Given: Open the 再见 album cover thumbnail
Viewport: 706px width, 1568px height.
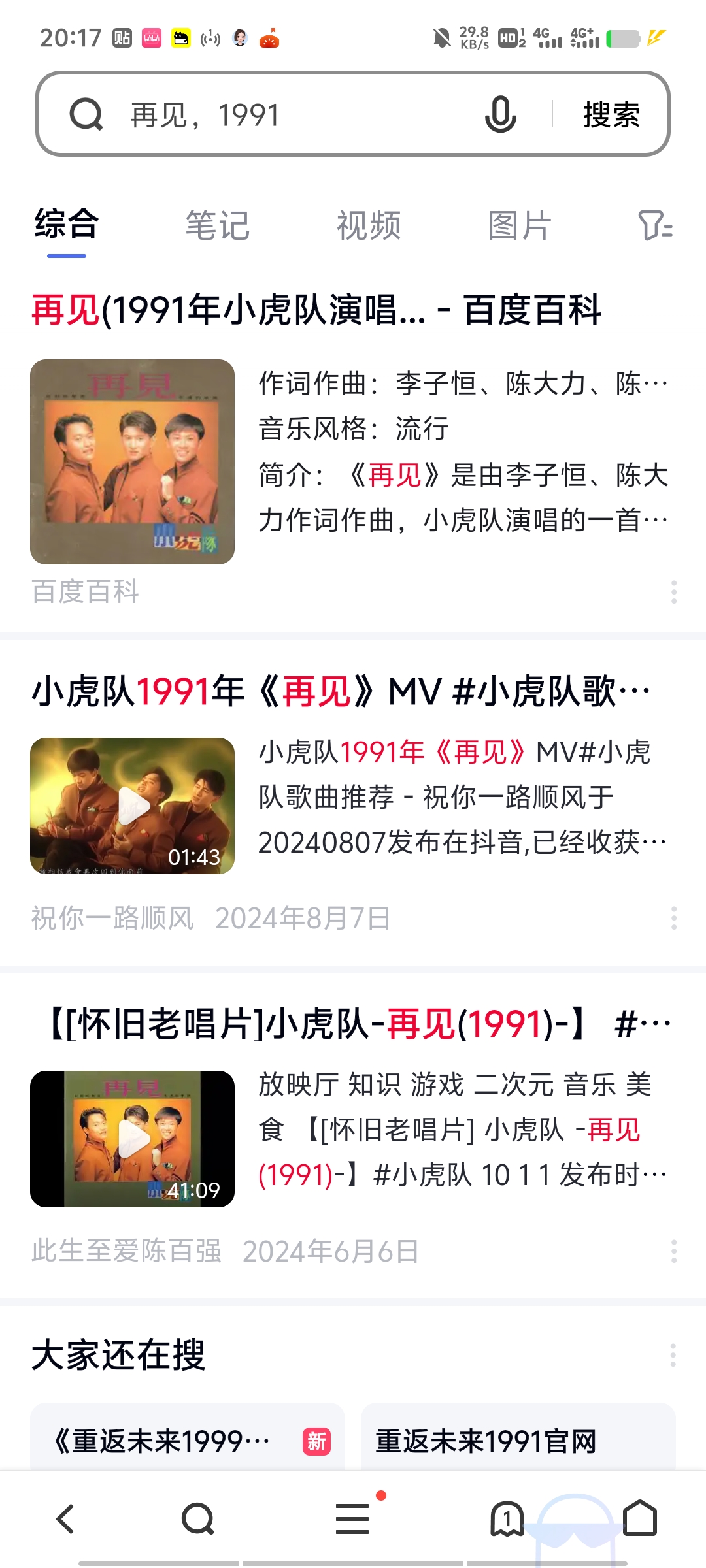Looking at the screenshot, I should tap(132, 461).
